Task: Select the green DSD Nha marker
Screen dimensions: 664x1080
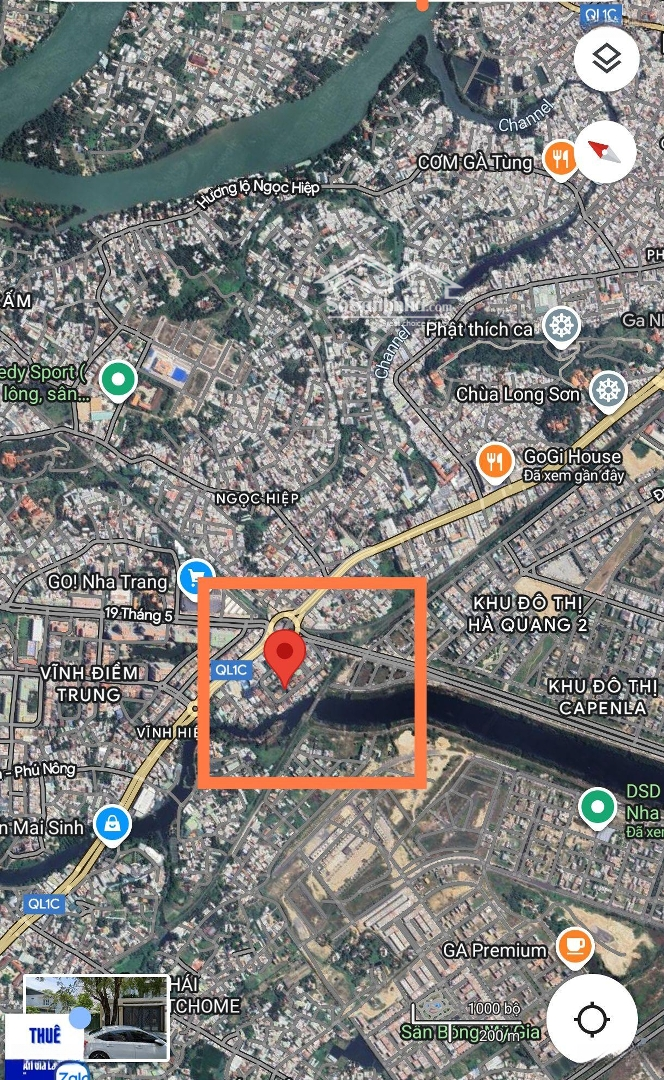Action: pyautogui.click(x=598, y=806)
